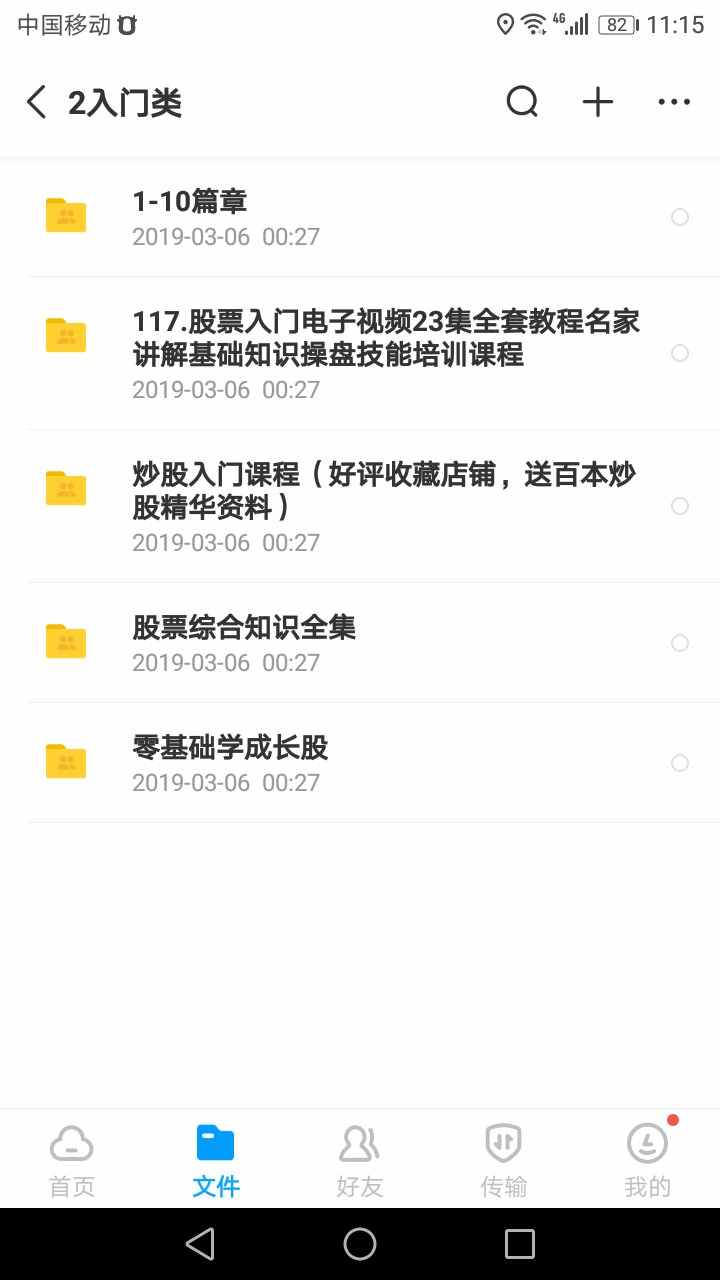The width and height of the screenshot is (720, 1280).
Task: Tap the 首页 home cloud icon
Action: (x=71, y=1142)
